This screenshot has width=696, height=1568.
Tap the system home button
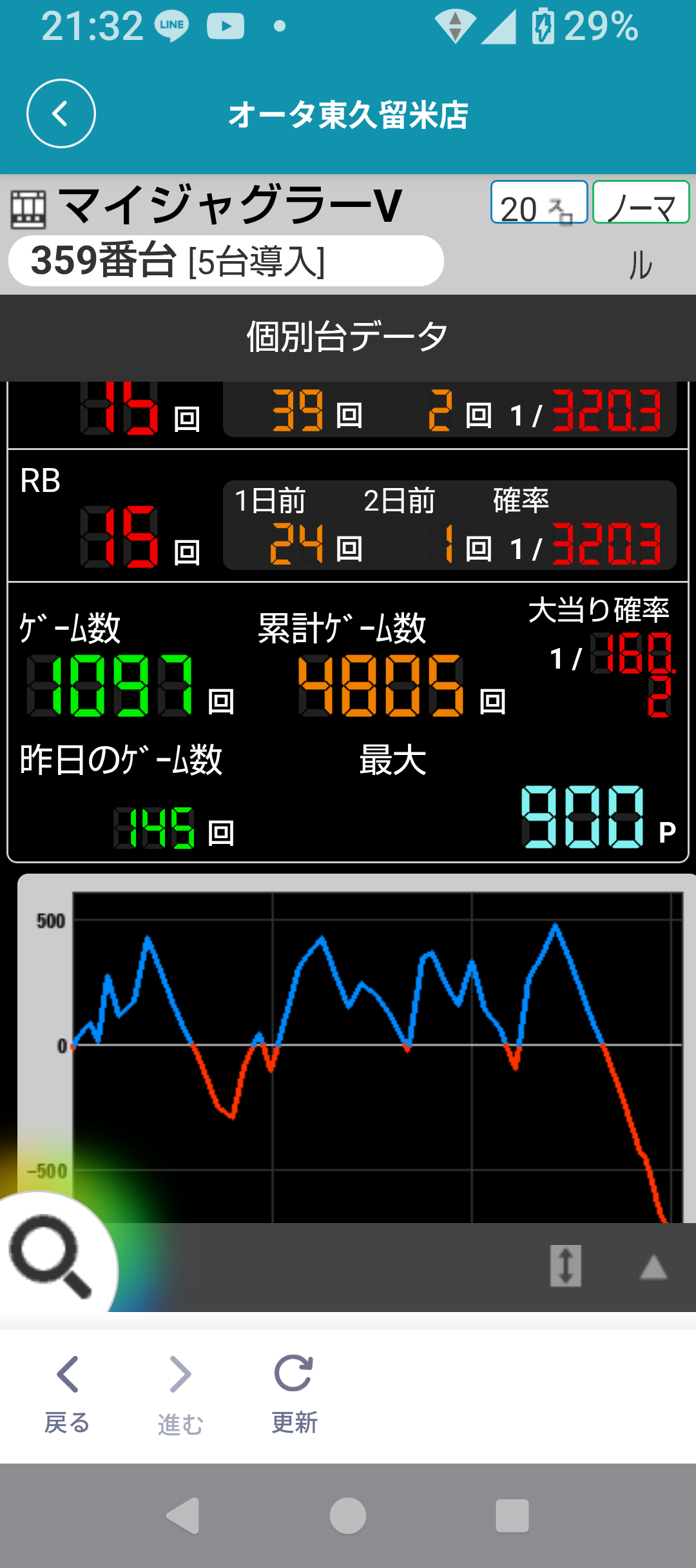coord(348,1516)
